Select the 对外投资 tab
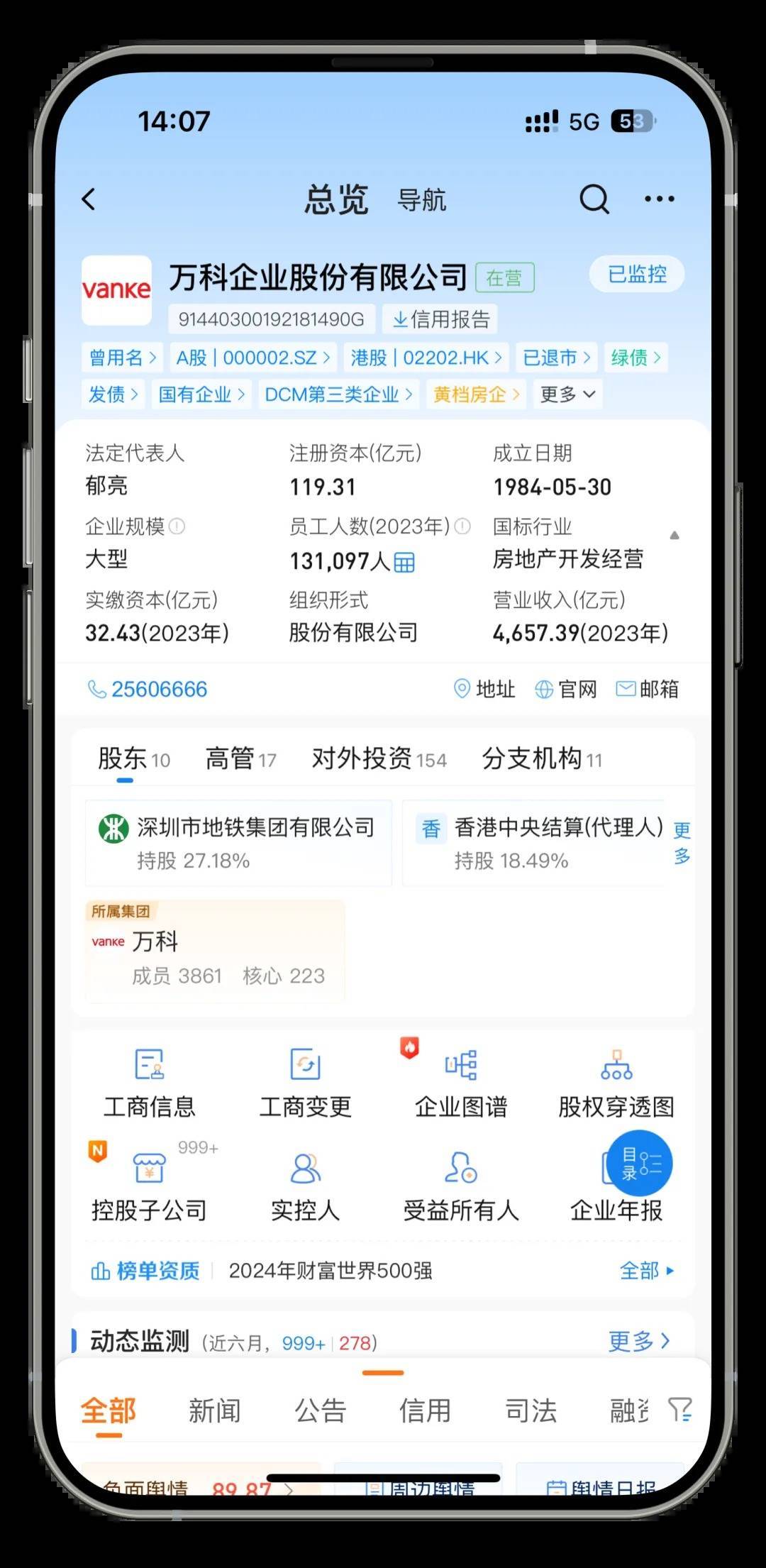 tap(379, 759)
